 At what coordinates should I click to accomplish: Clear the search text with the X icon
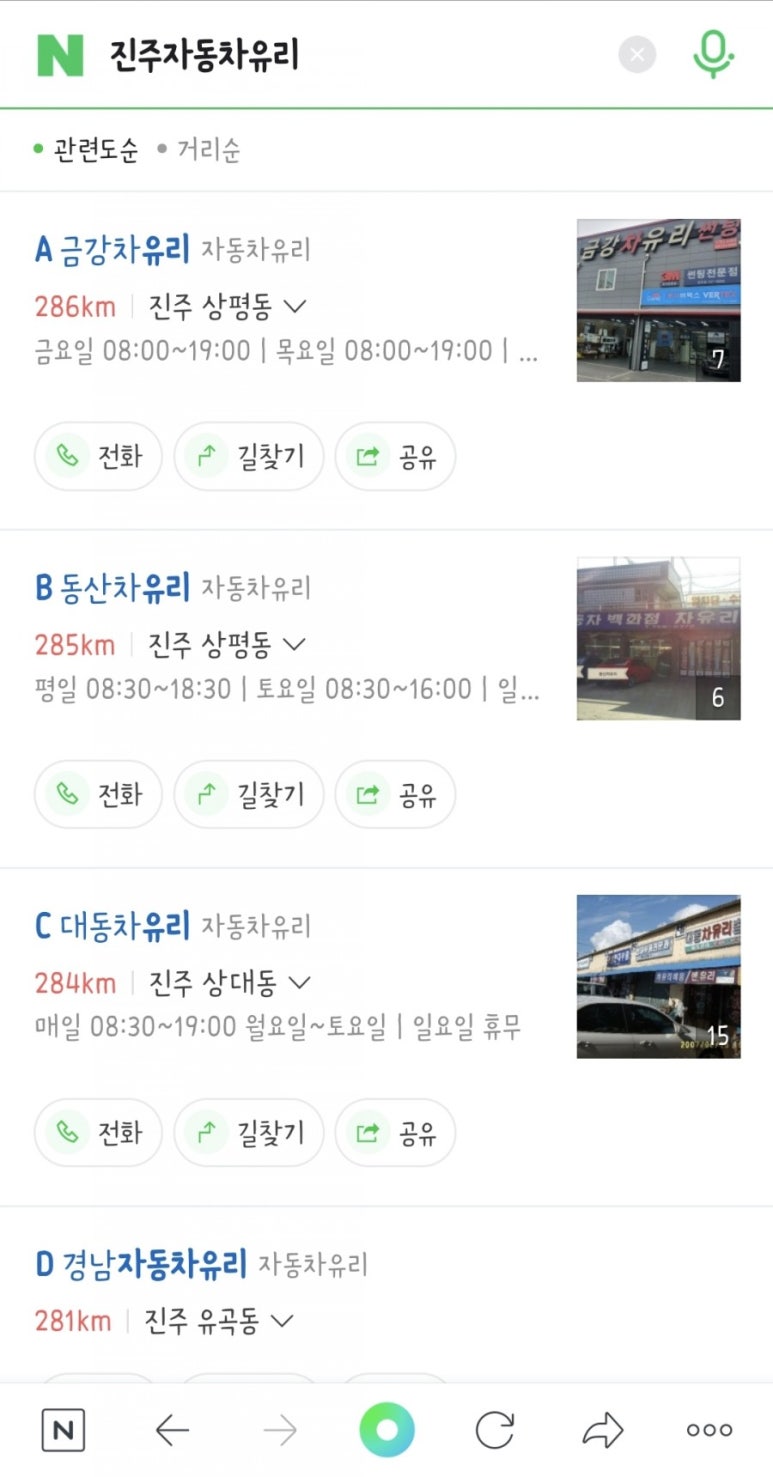point(637,54)
